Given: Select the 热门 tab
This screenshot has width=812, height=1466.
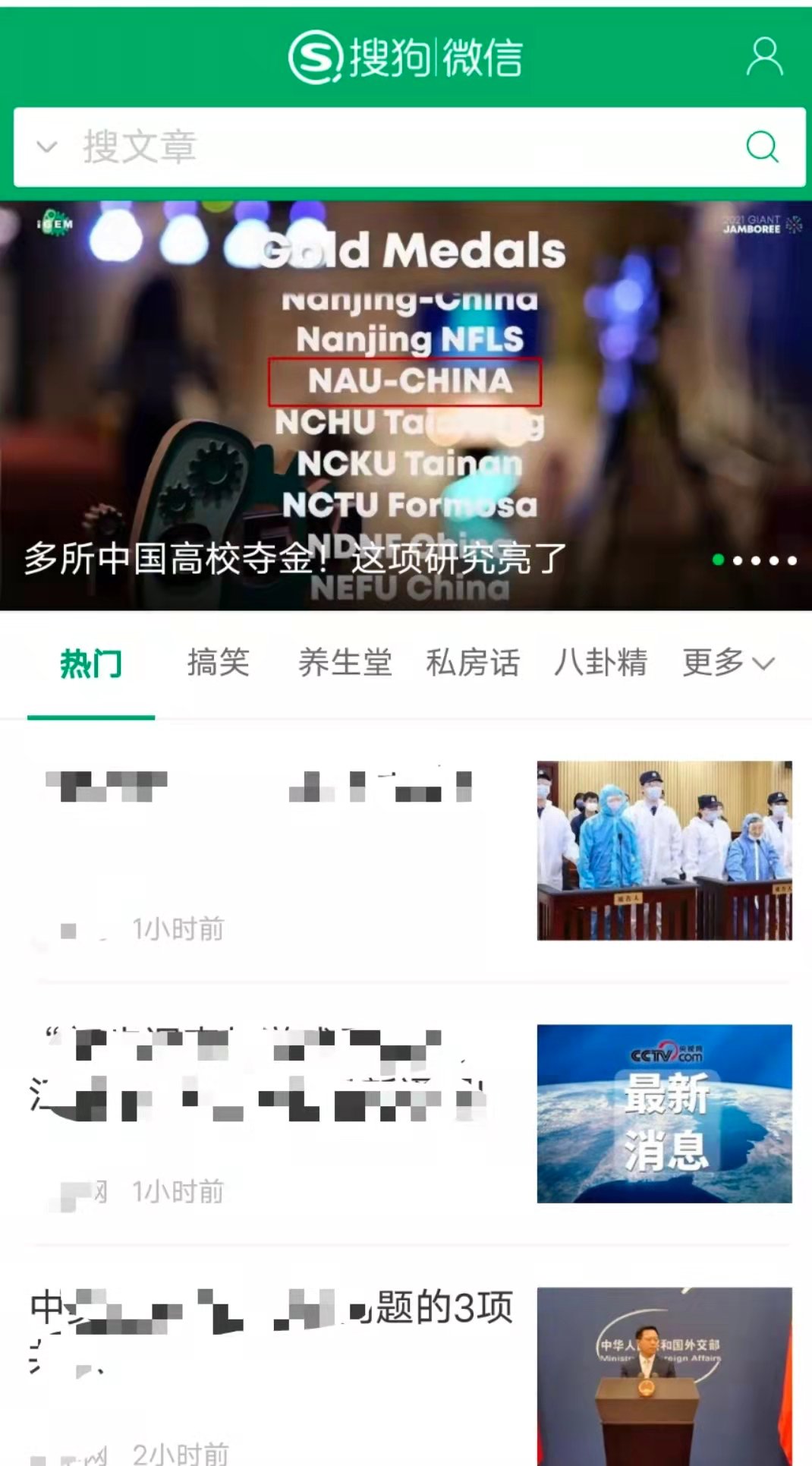Looking at the screenshot, I should click(x=91, y=664).
